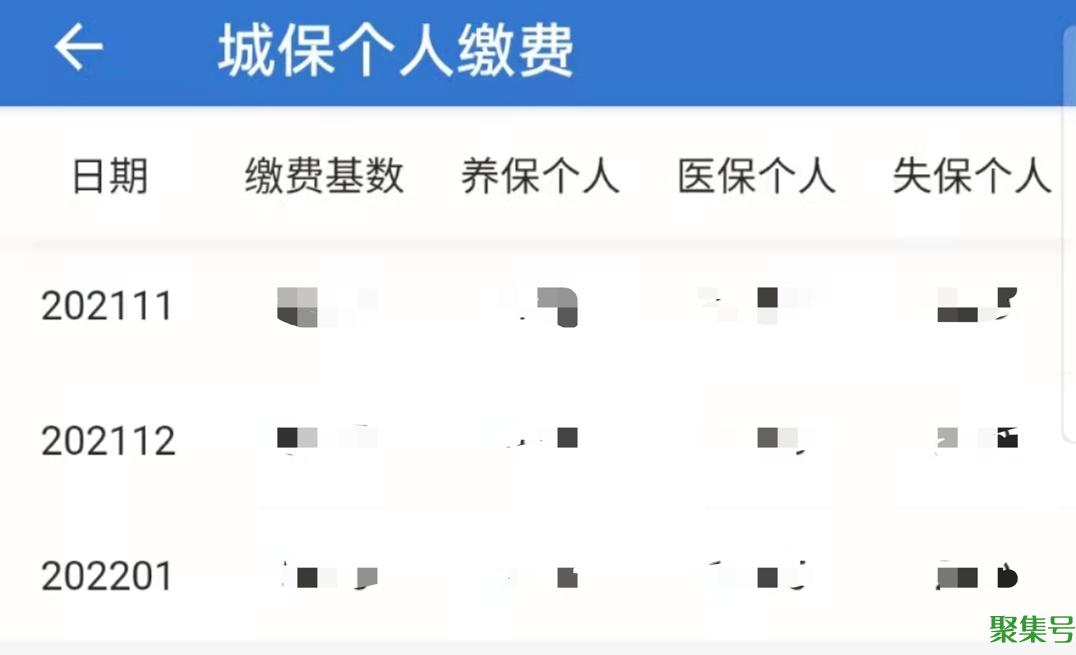Go back from 城保个人缴费 page
Image resolution: width=1076 pixels, height=655 pixels.
coord(79,48)
